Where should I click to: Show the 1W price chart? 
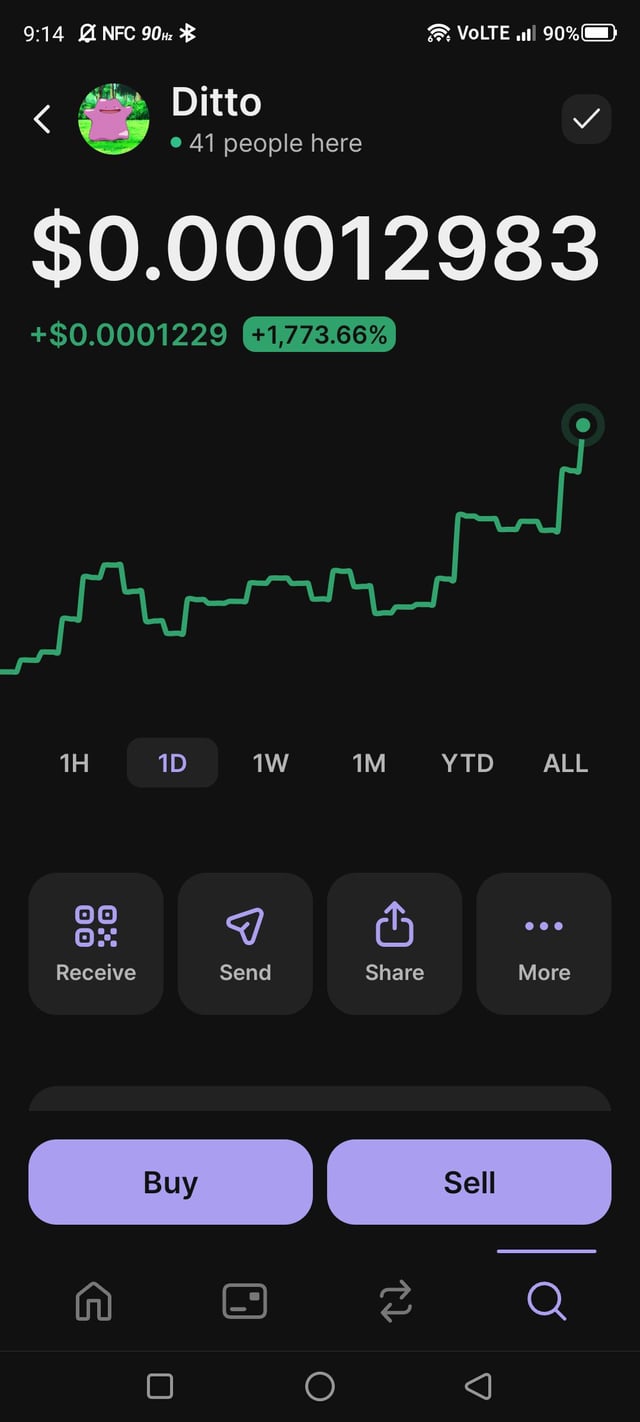tap(270, 763)
